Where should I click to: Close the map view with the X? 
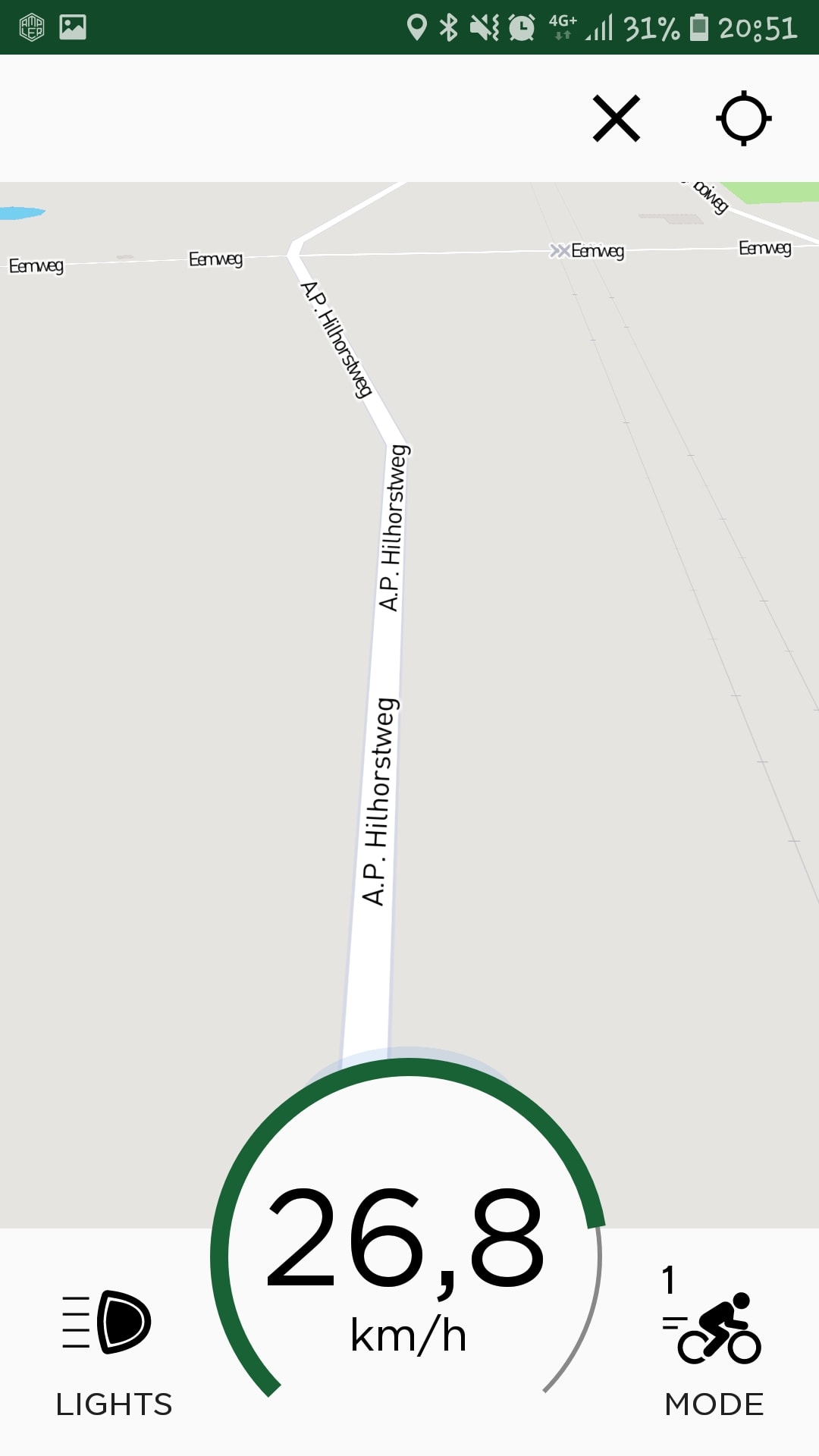616,118
